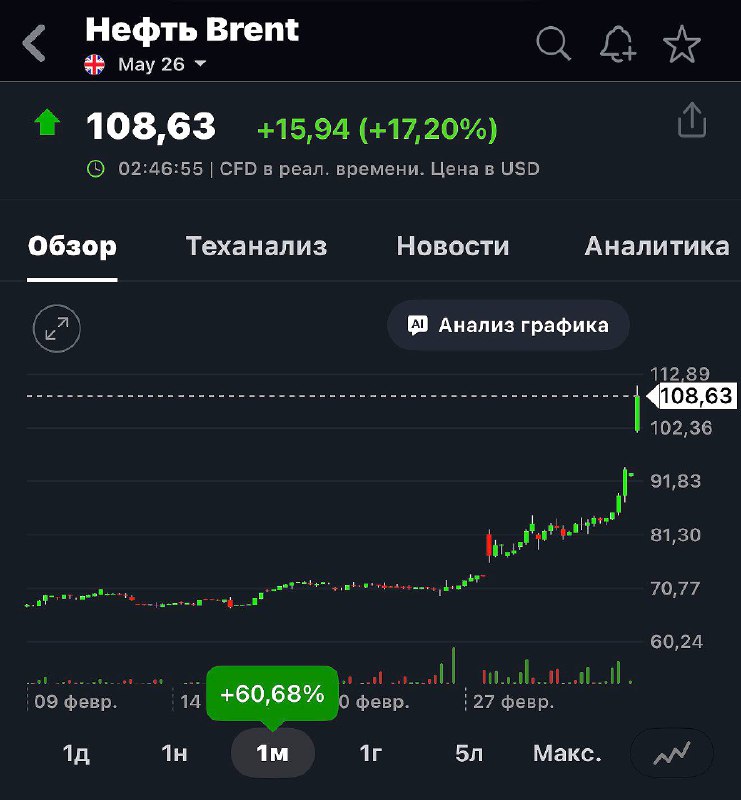Open the Новости tab
Screen dimensions: 741x800
click(x=453, y=246)
